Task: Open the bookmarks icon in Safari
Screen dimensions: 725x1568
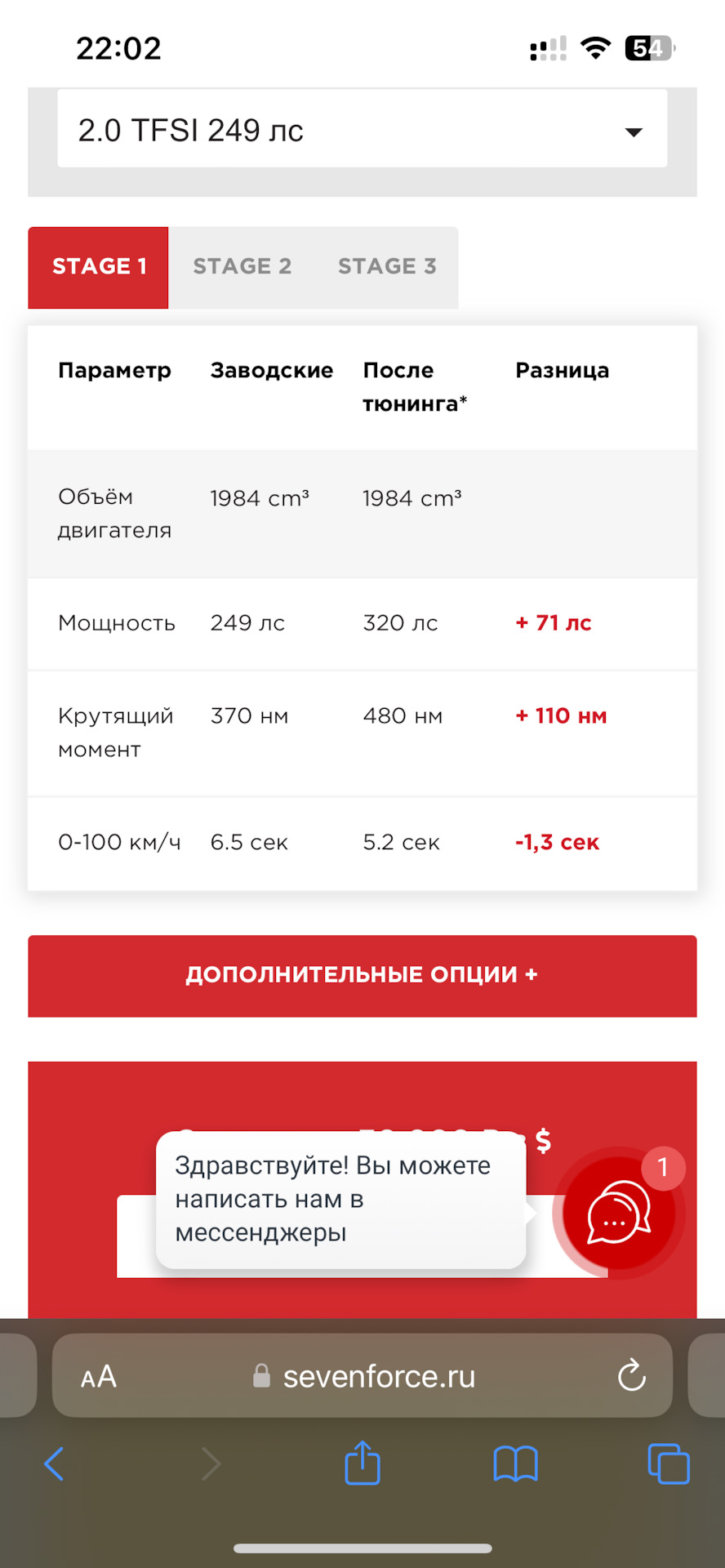Action: point(515,1463)
